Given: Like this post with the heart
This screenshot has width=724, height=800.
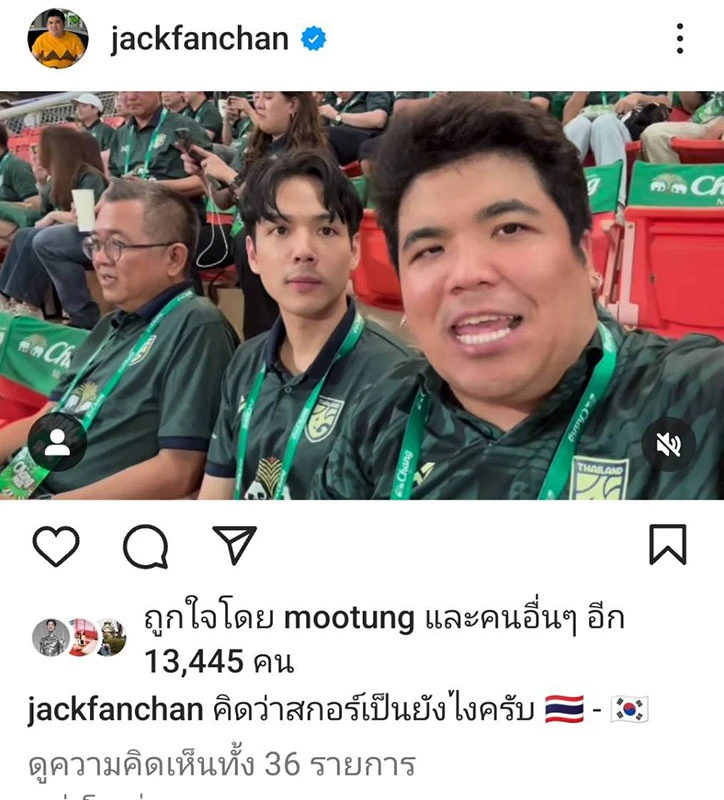Looking at the screenshot, I should pyautogui.click(x=56, y=546).
